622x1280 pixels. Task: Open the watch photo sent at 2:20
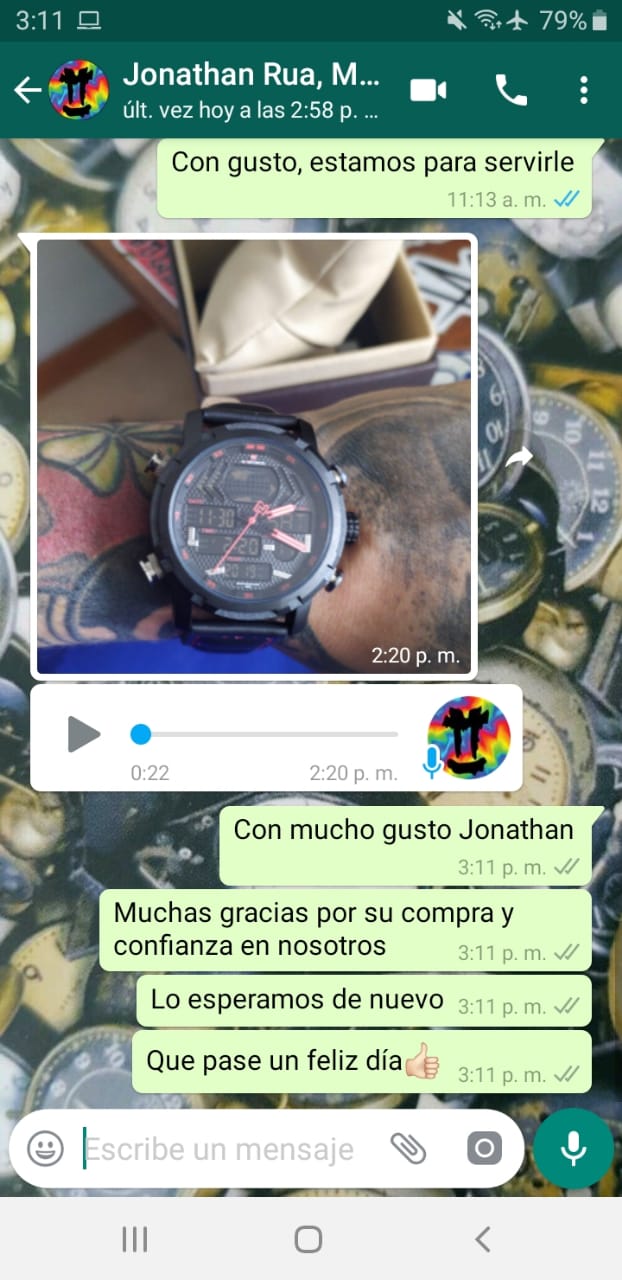(x=254, y=455)
